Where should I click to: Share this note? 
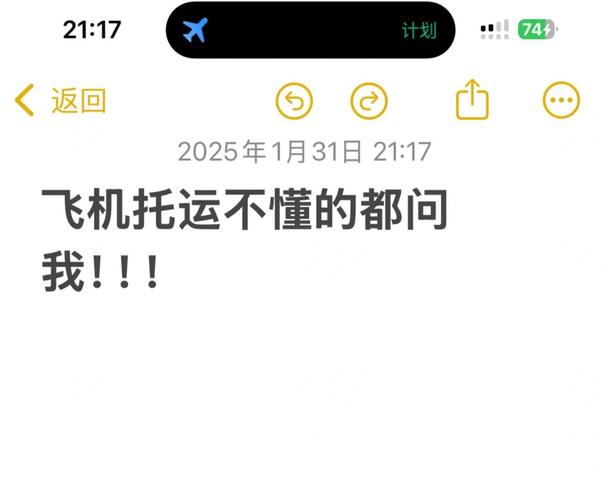(x=472, y=99)
